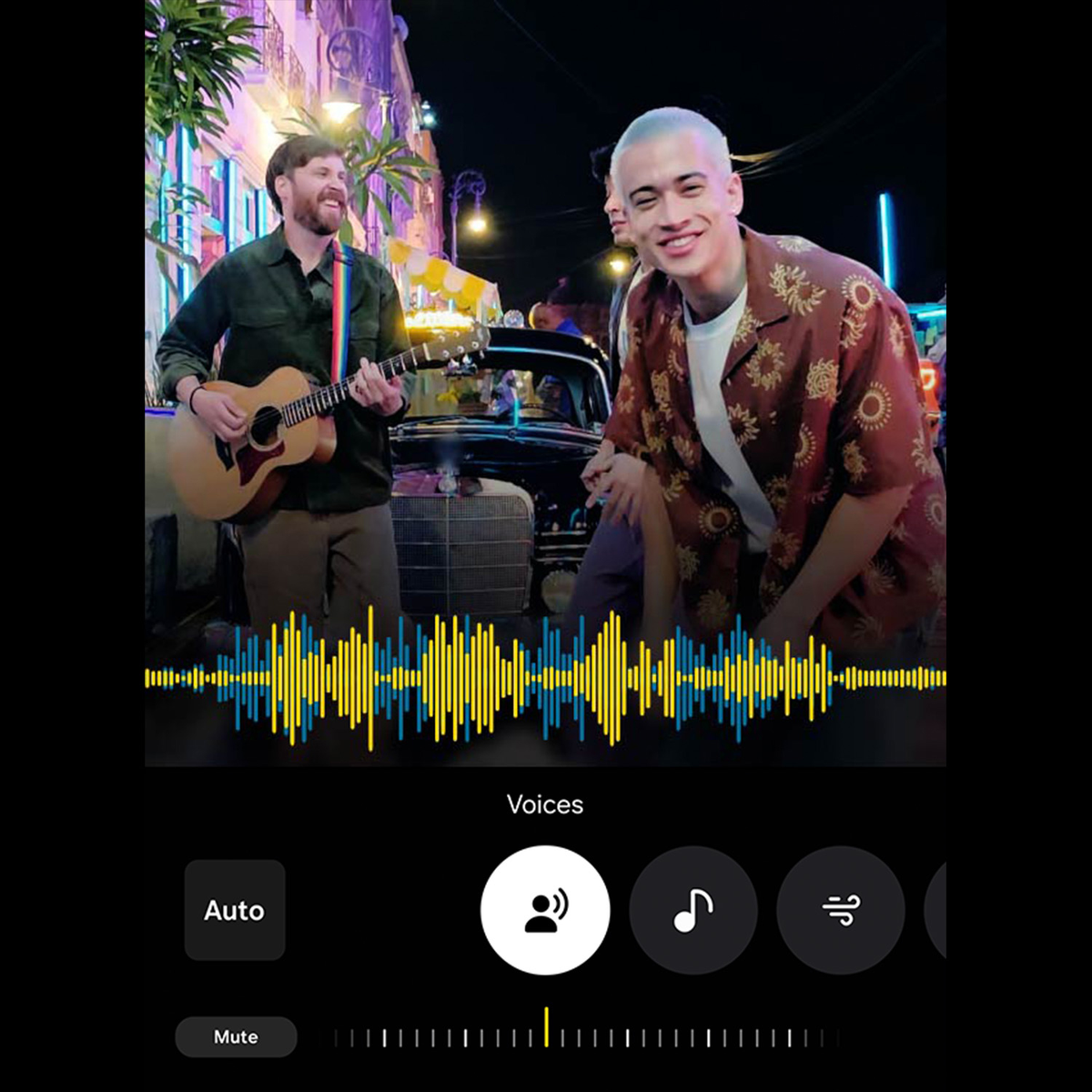Tap the Auto button

[x=235, y=910]
